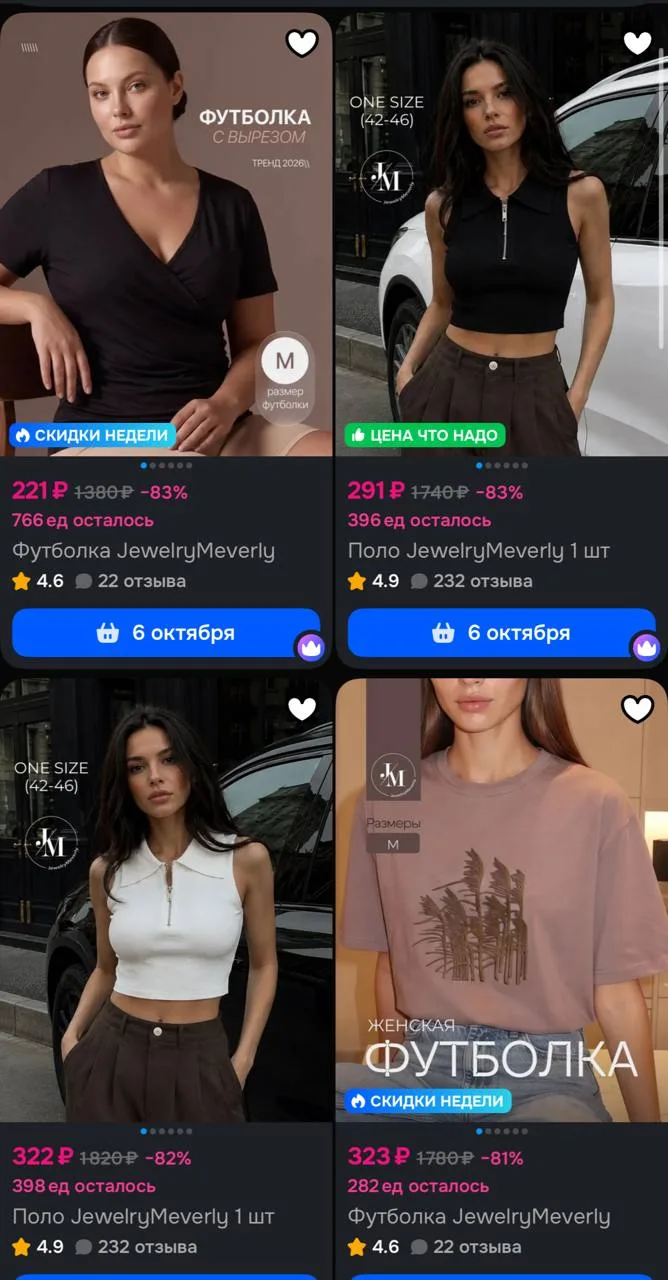Open the black футболка с вырезом product

[x=166, y=235]
